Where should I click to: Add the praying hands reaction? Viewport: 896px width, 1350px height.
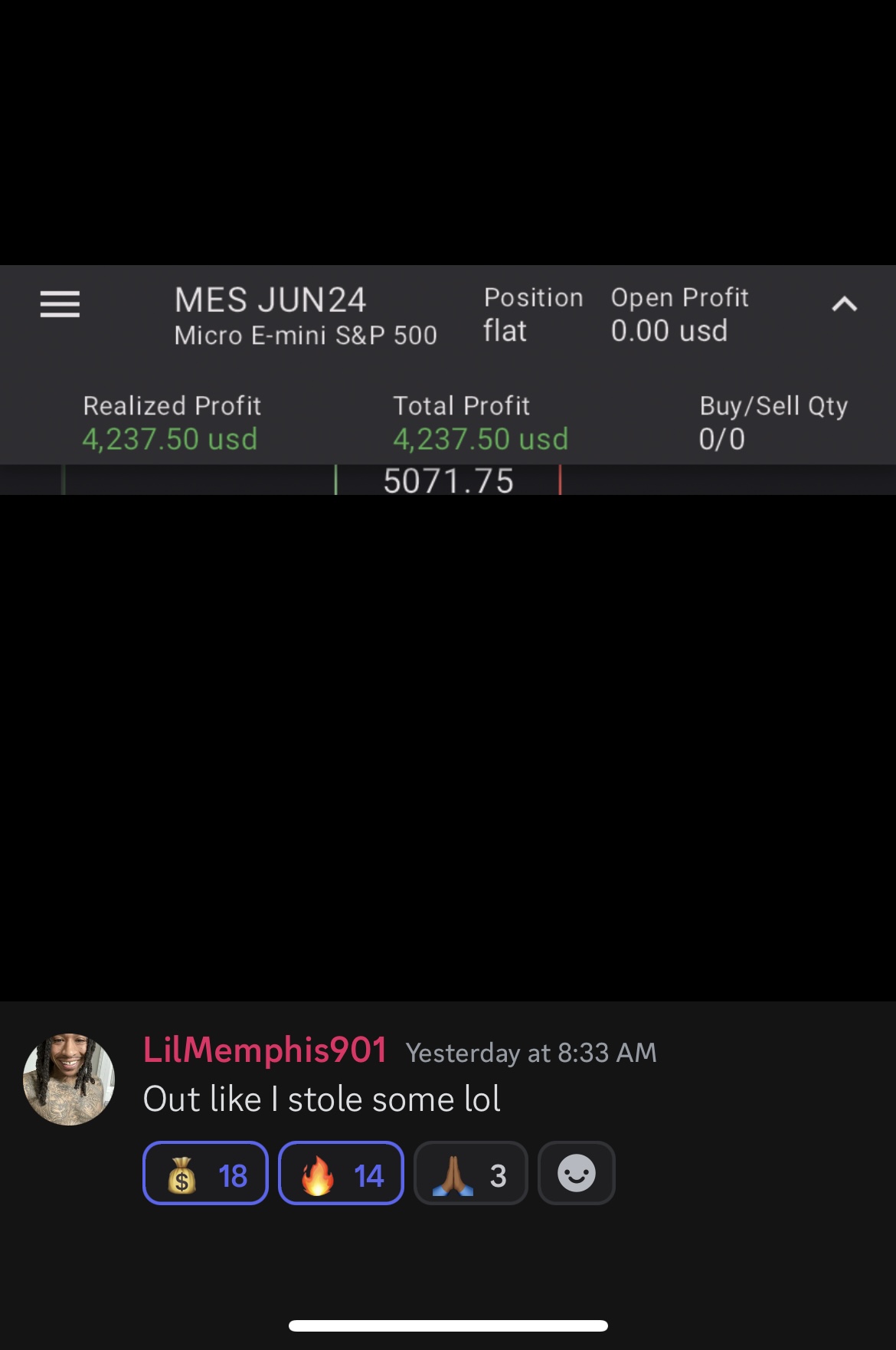(x=470, y=1173)
